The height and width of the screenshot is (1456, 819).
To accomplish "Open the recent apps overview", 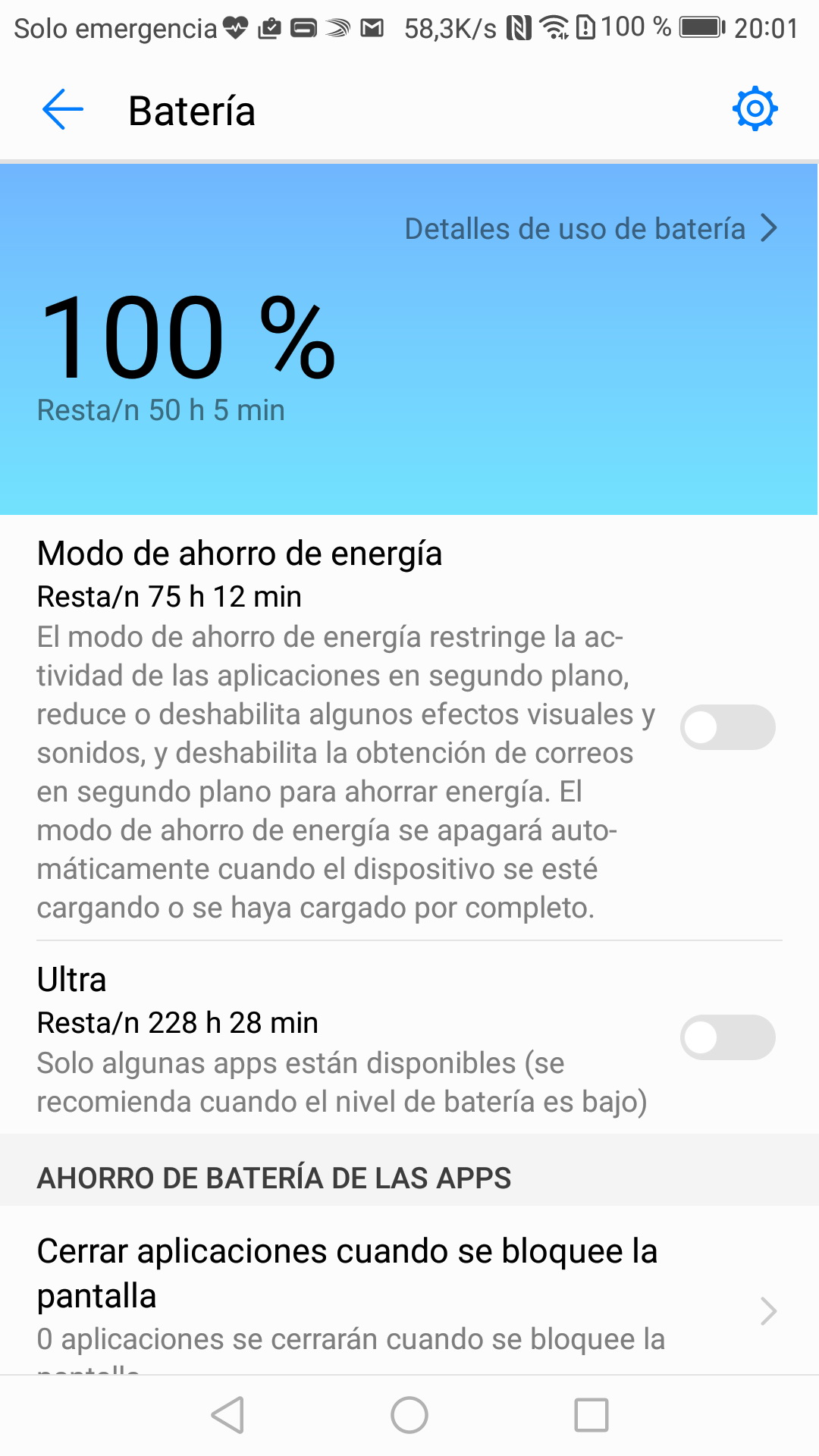I will [x=591, y=1415].
